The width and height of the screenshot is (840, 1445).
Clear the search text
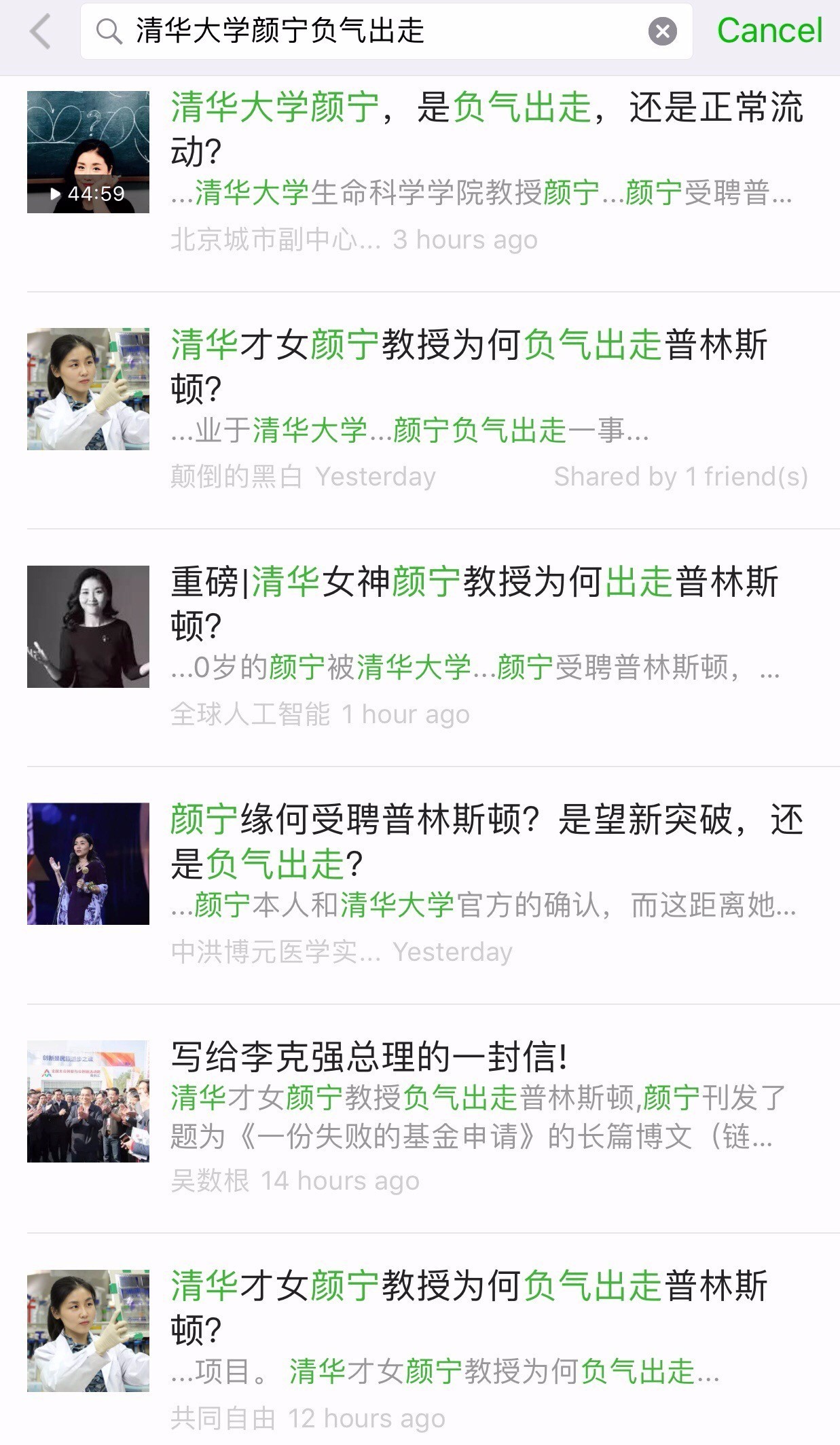click(x=662, y=31)
